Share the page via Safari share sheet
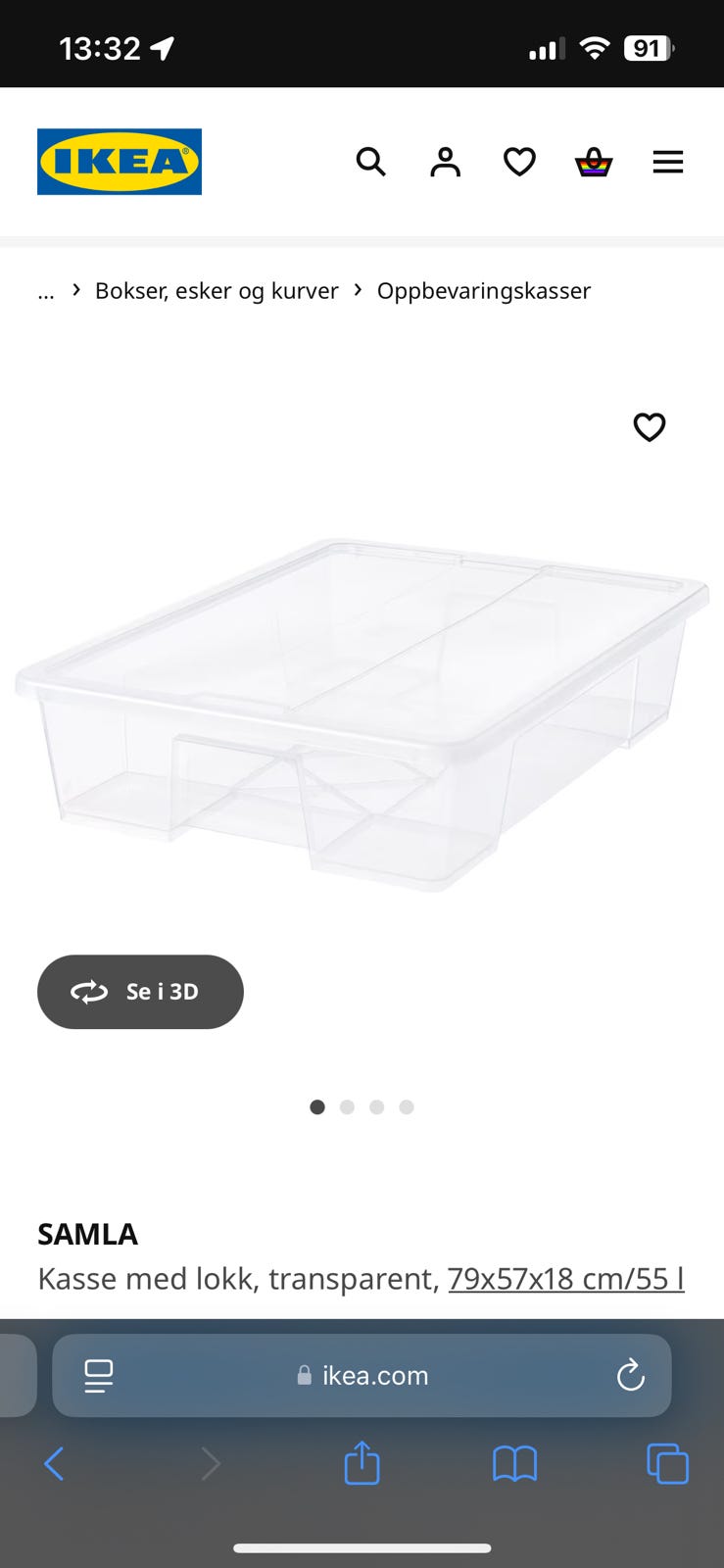 362,1464
